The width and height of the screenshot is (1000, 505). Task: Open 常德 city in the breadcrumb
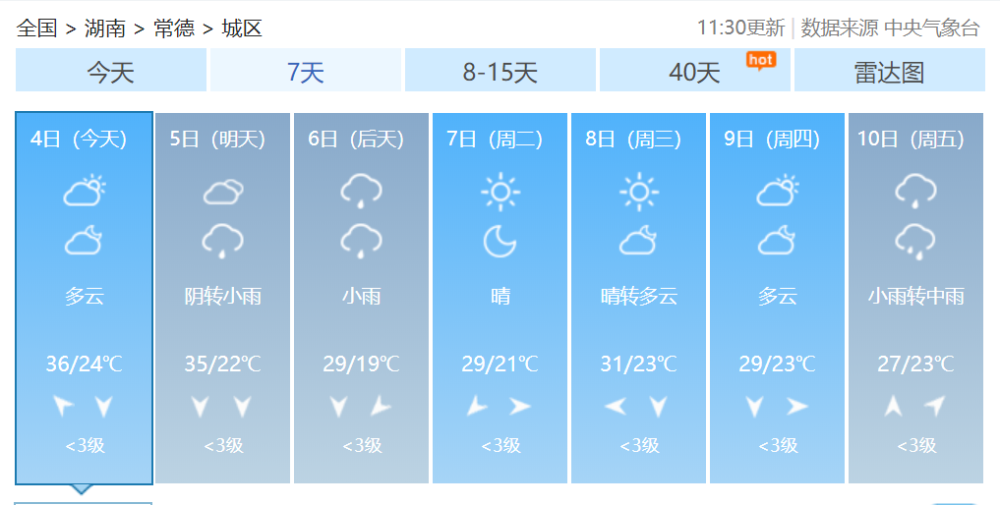tap(174, 28)
